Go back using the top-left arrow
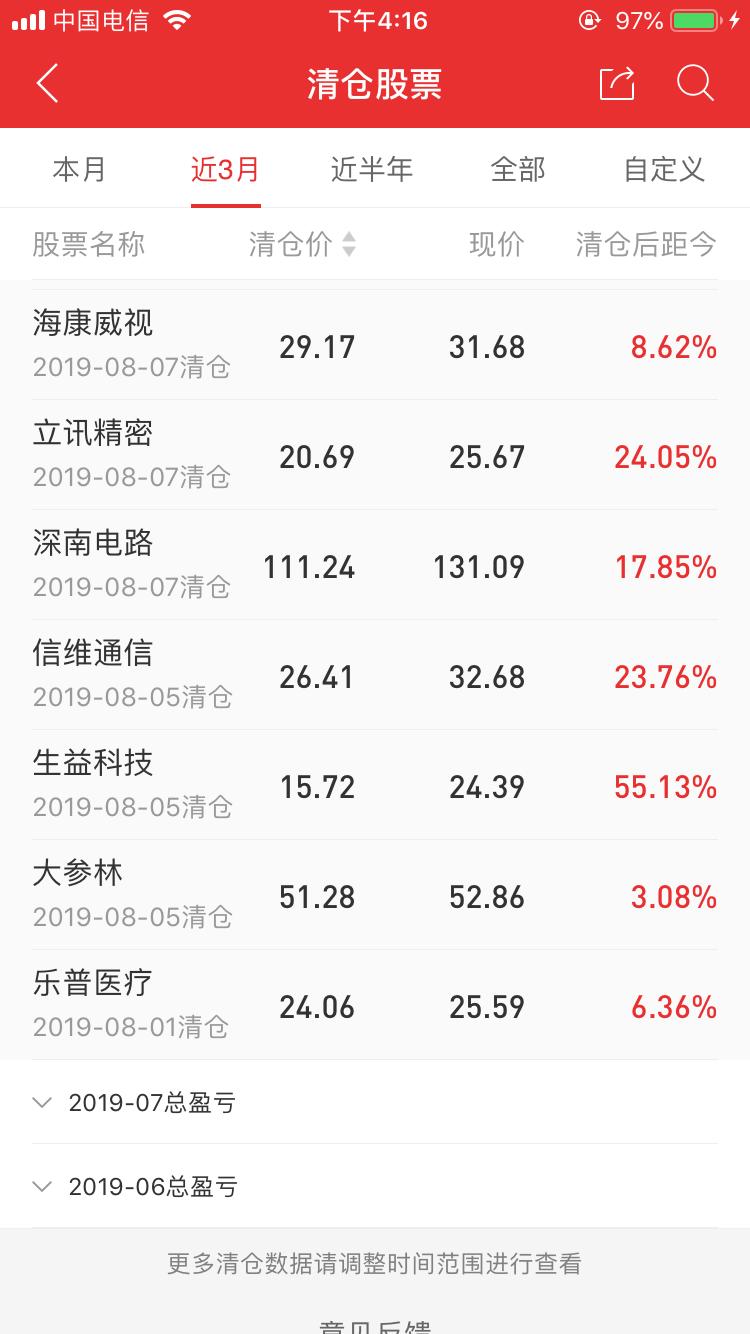The image size is (750, 1334). [x=47, y=83]
